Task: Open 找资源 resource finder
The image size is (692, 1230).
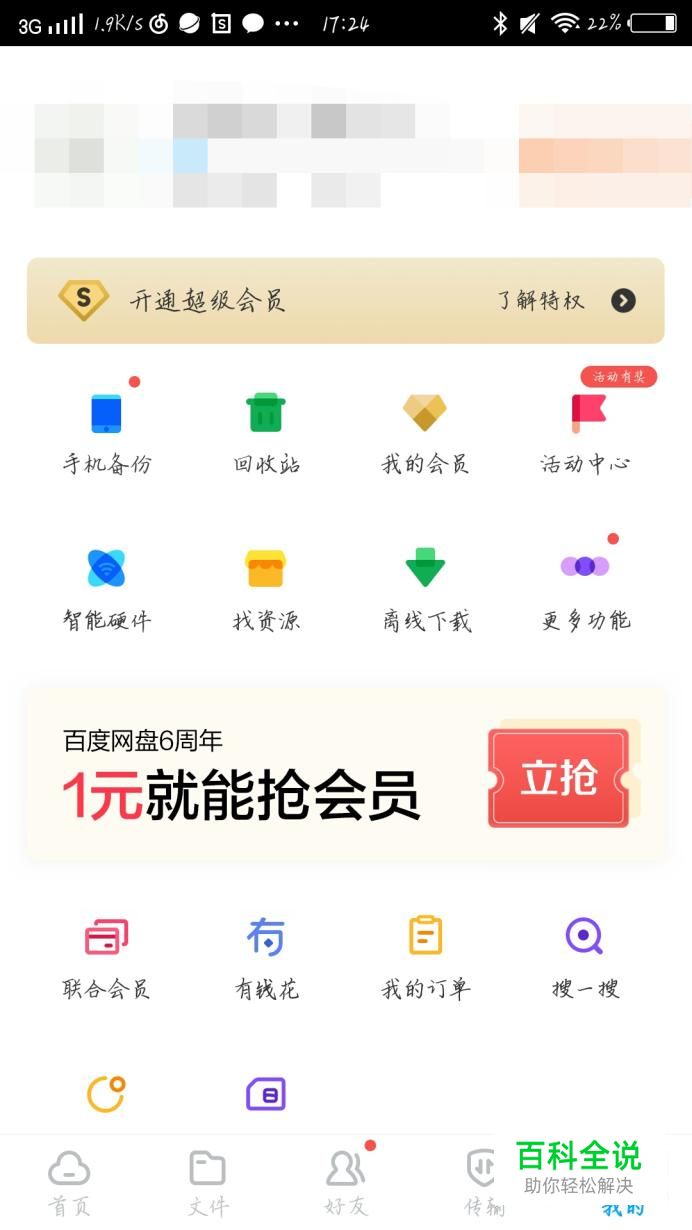Action: tap(266, 590)
